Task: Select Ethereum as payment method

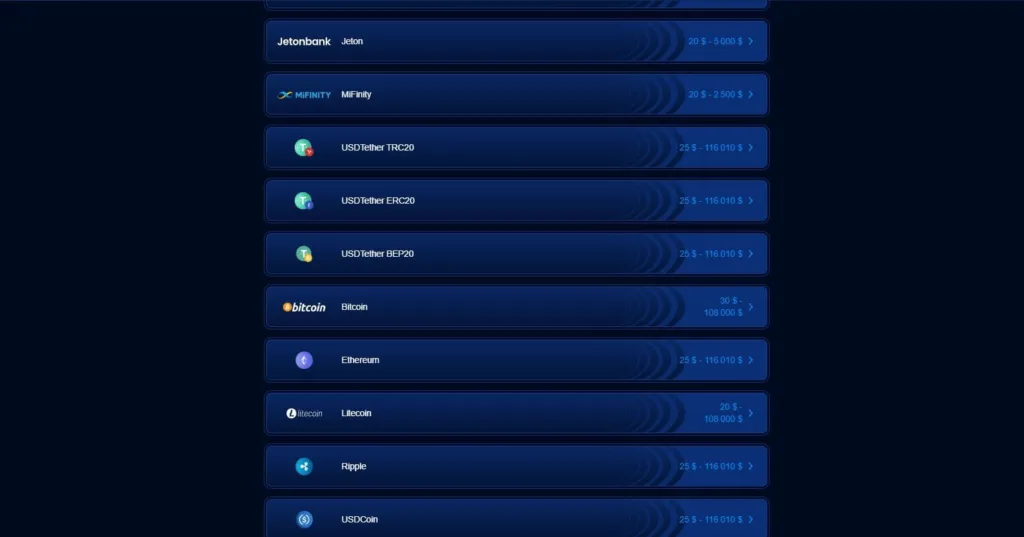Action: (x=515, y=360)
